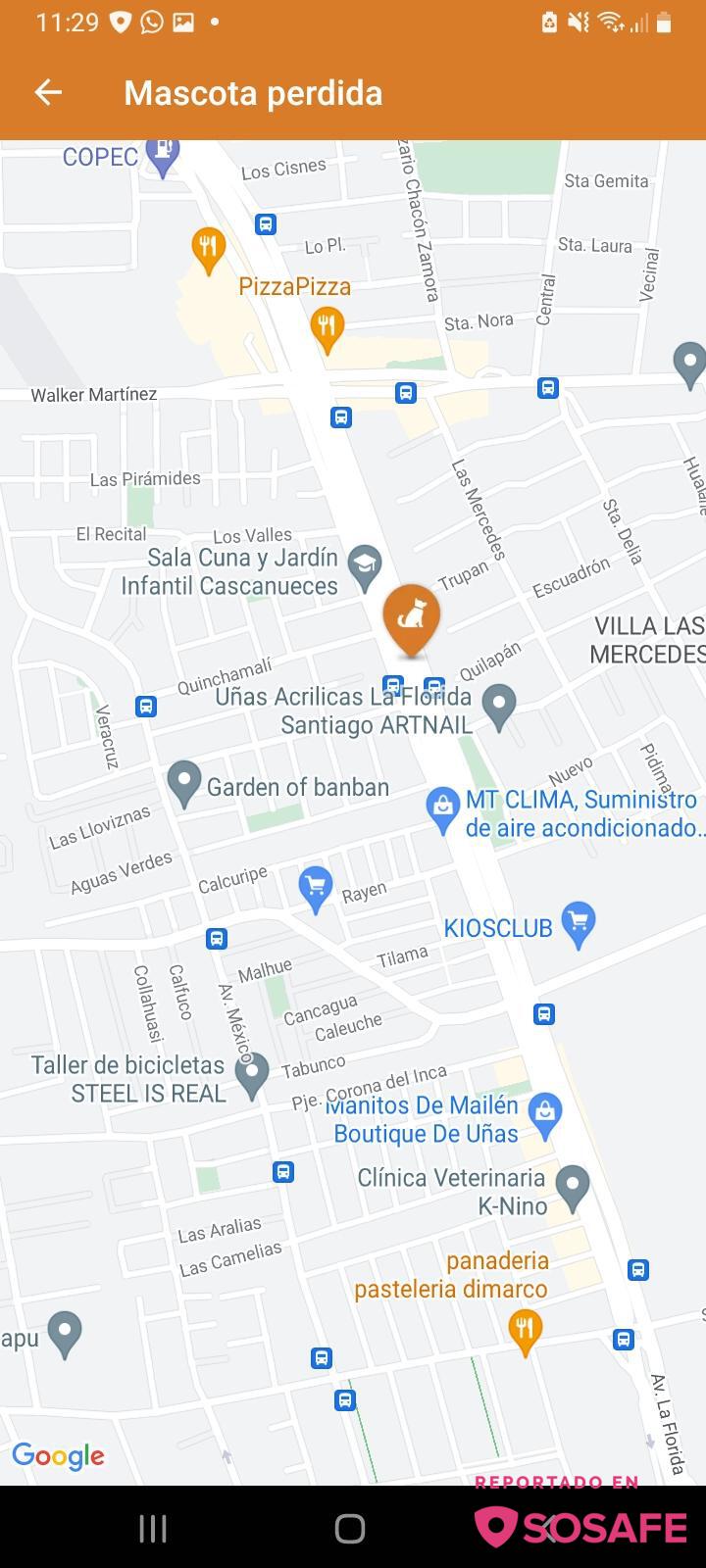Tap Taller de bicicletas STEEL IS REAL pin
The height and width of the screenshot is (1568, 706).
point(253,1075)
